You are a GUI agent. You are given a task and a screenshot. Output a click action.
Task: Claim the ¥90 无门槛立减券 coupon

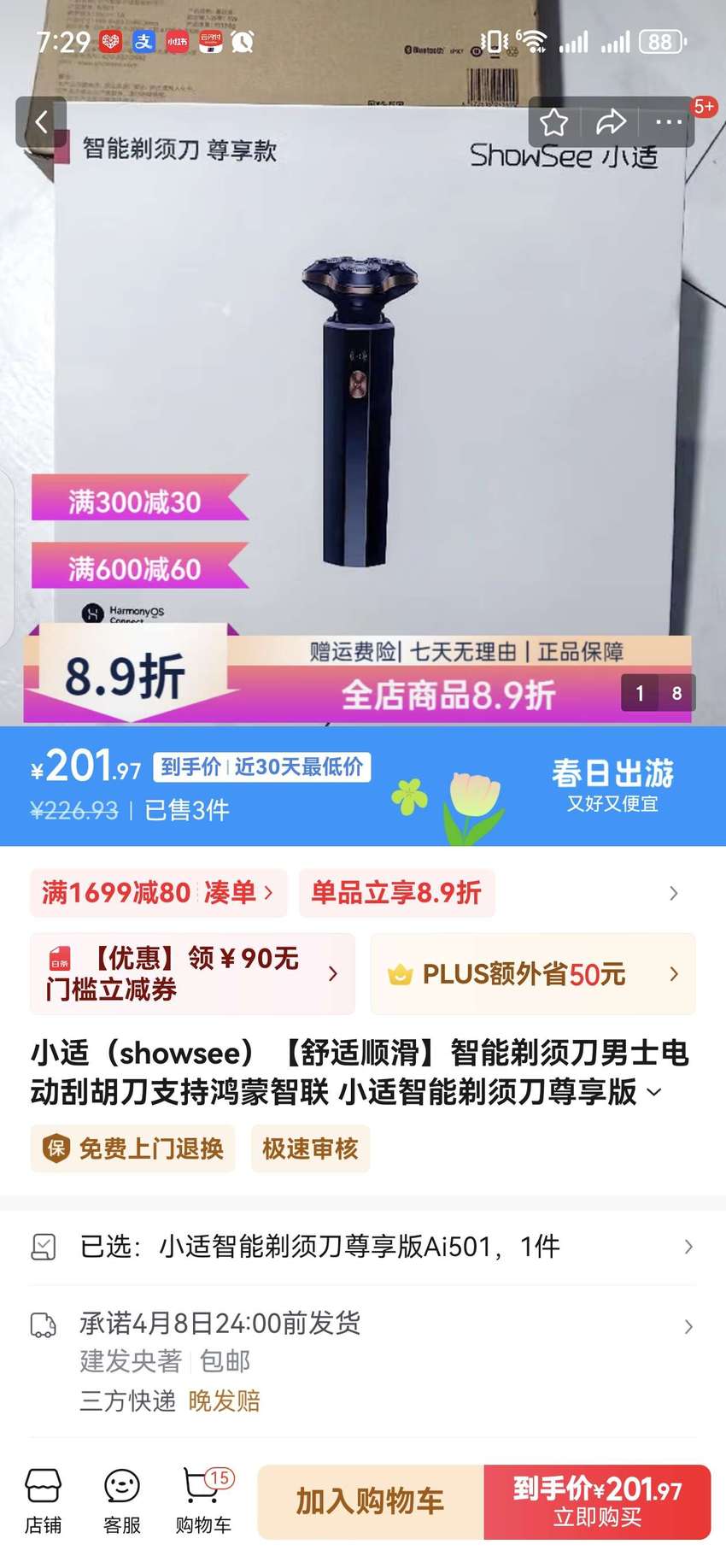click(192, 974)
